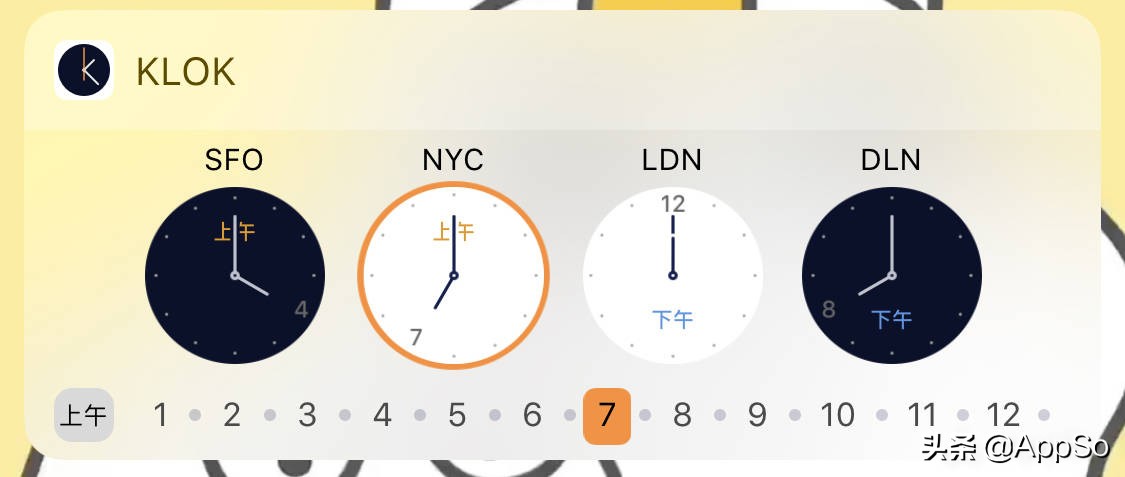Select hour 9 on the timeline
The width and height of the screenshot is (1125, 477).
[x=757, y=415]
